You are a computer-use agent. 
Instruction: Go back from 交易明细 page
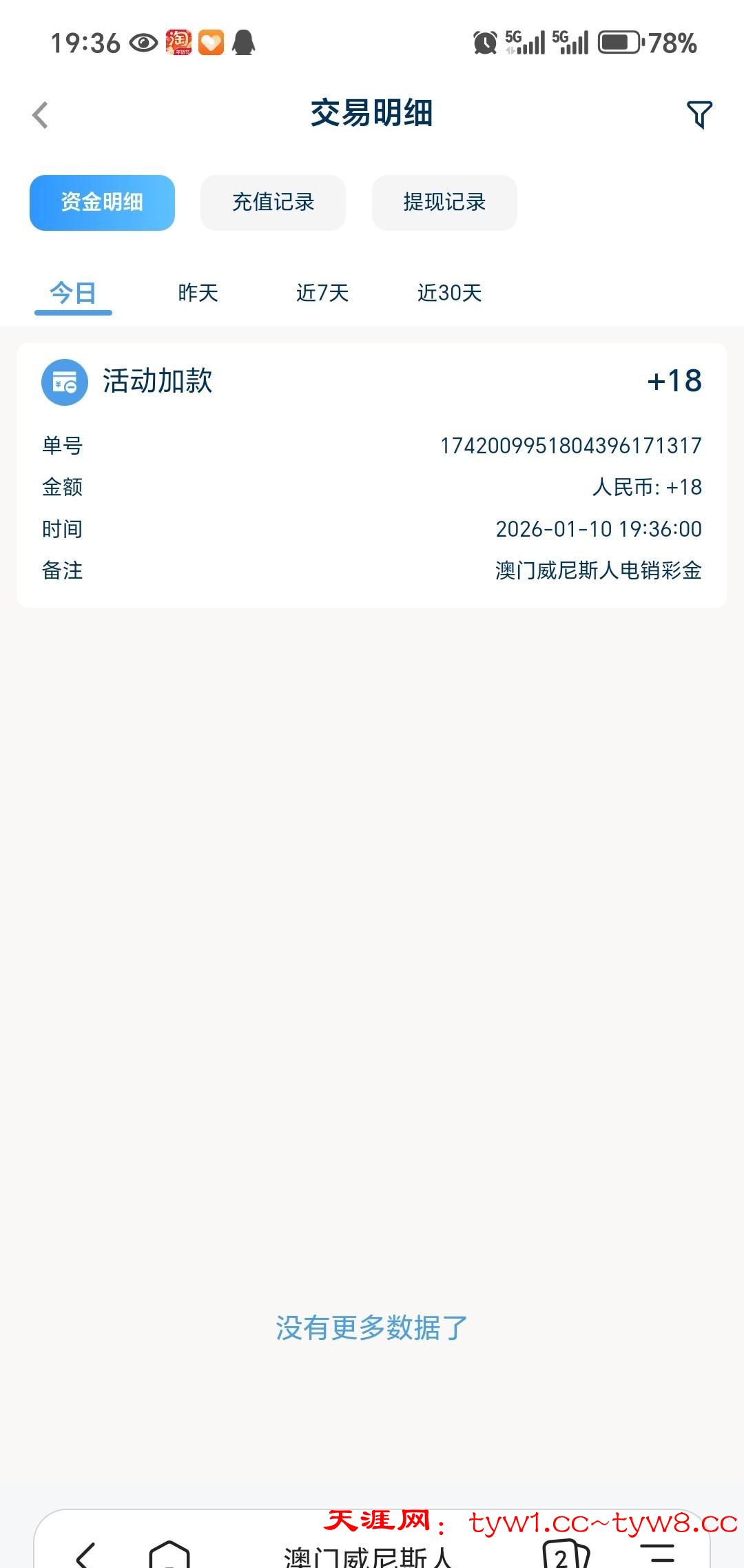click(x=41, y=115)
